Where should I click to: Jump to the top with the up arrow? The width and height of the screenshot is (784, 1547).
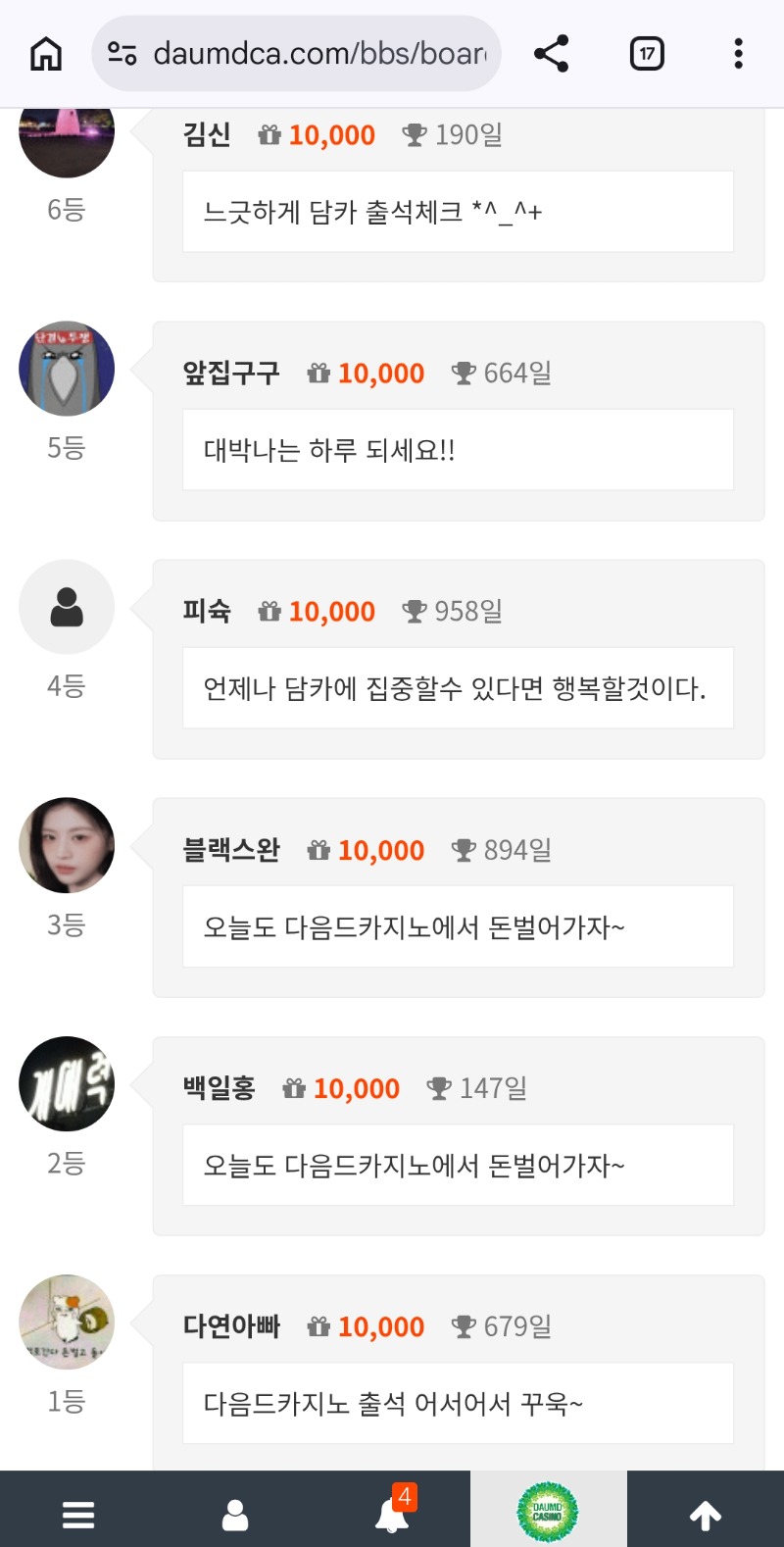click(x=706, y=1515)
